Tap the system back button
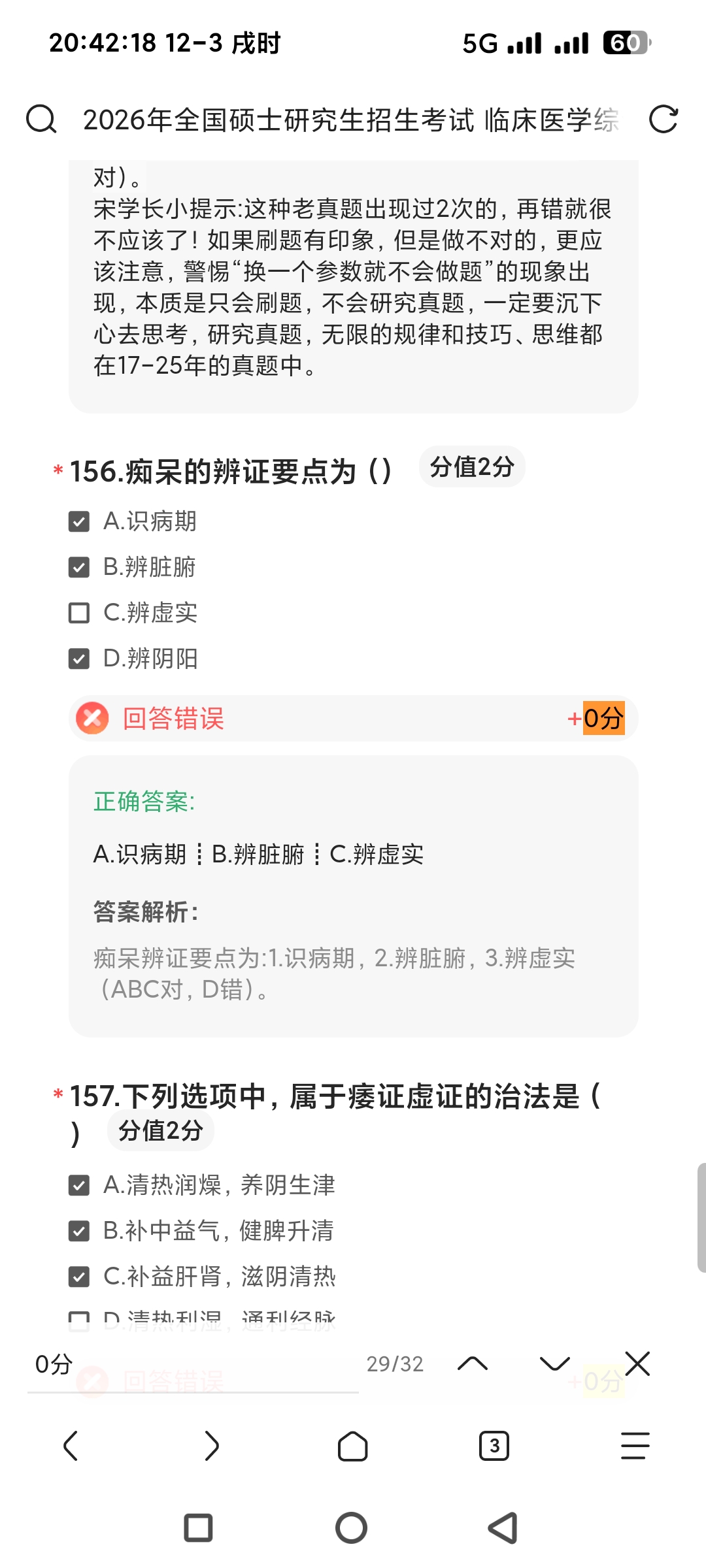 [x=503, y=1528]
